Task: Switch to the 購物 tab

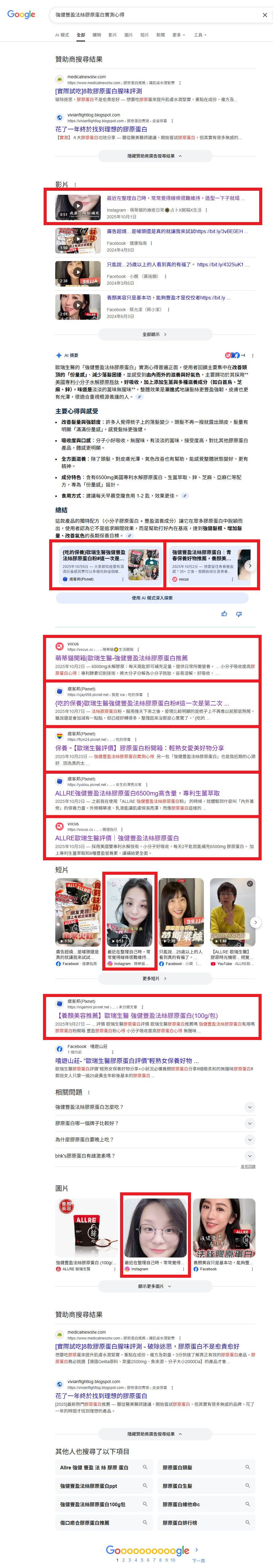Action: [x=97, y=35]
